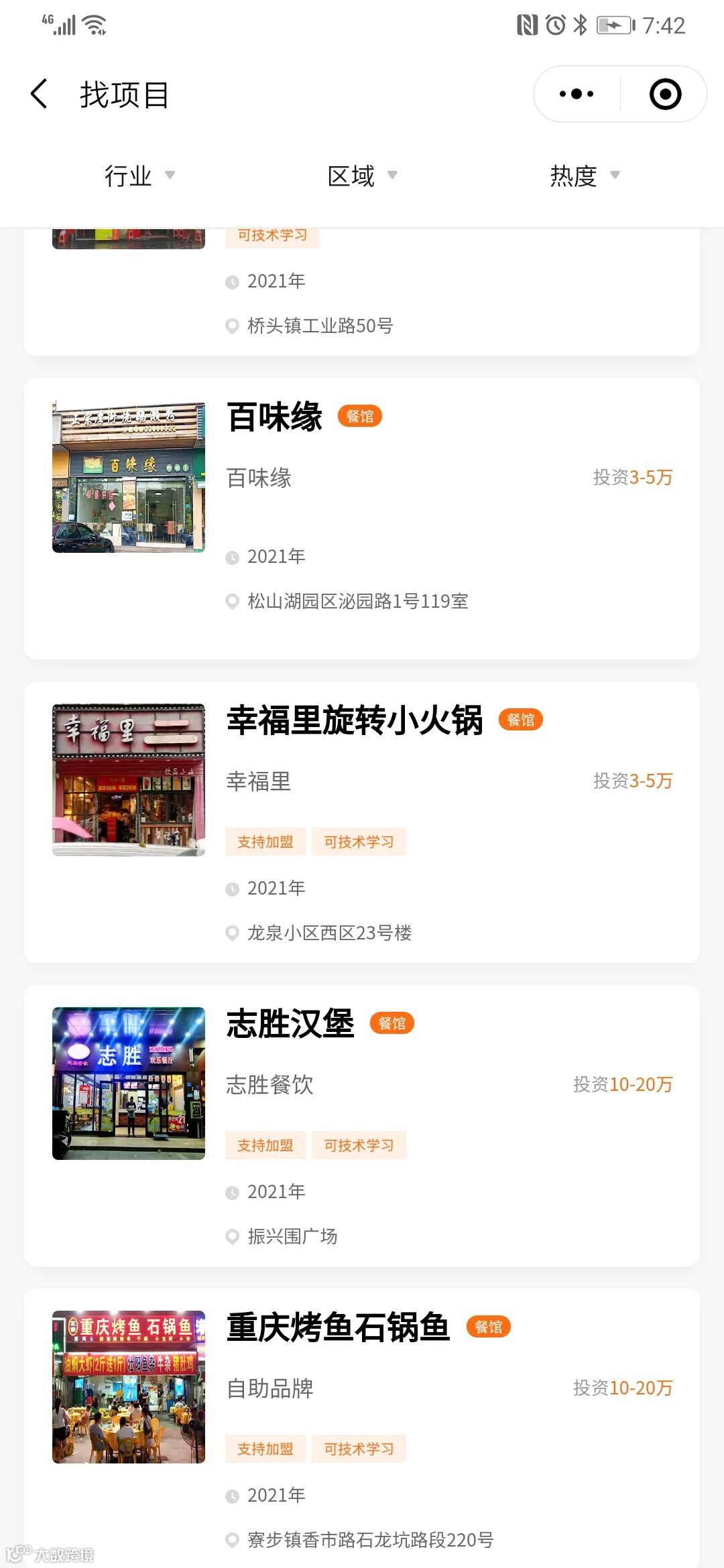Expand the 热度 sort dropdown

point(585,176)
